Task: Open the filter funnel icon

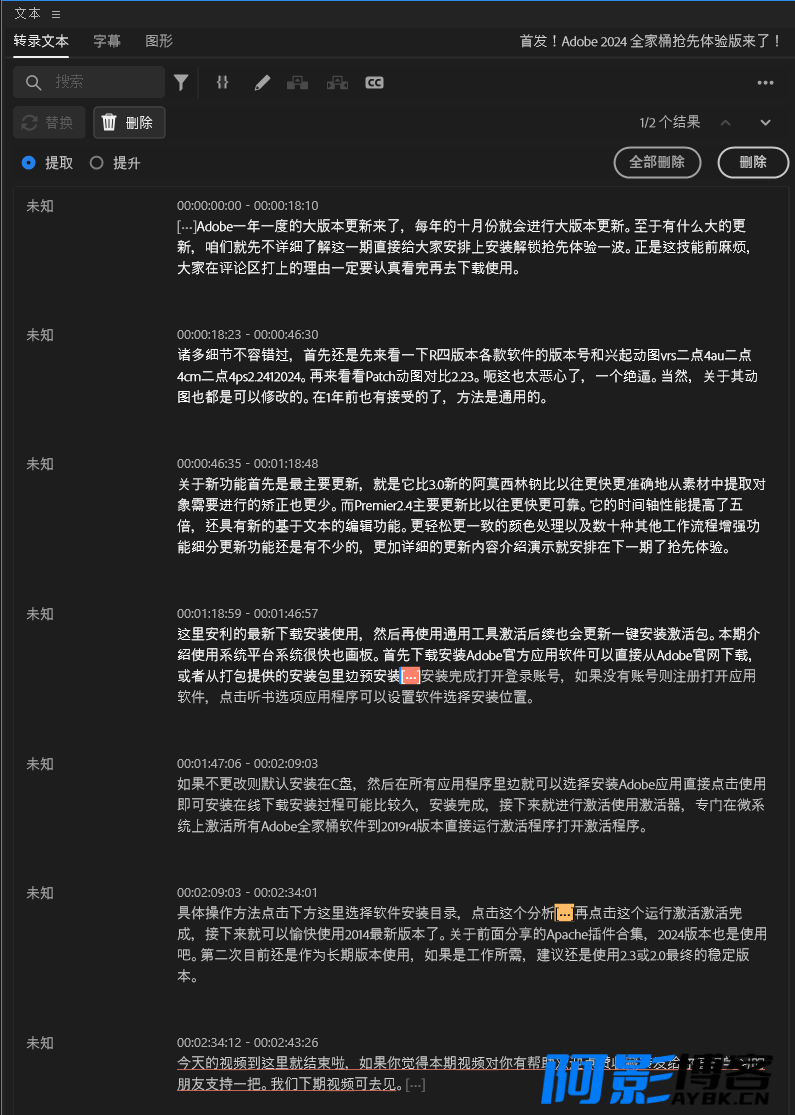Action: click(x=181, y=82)
